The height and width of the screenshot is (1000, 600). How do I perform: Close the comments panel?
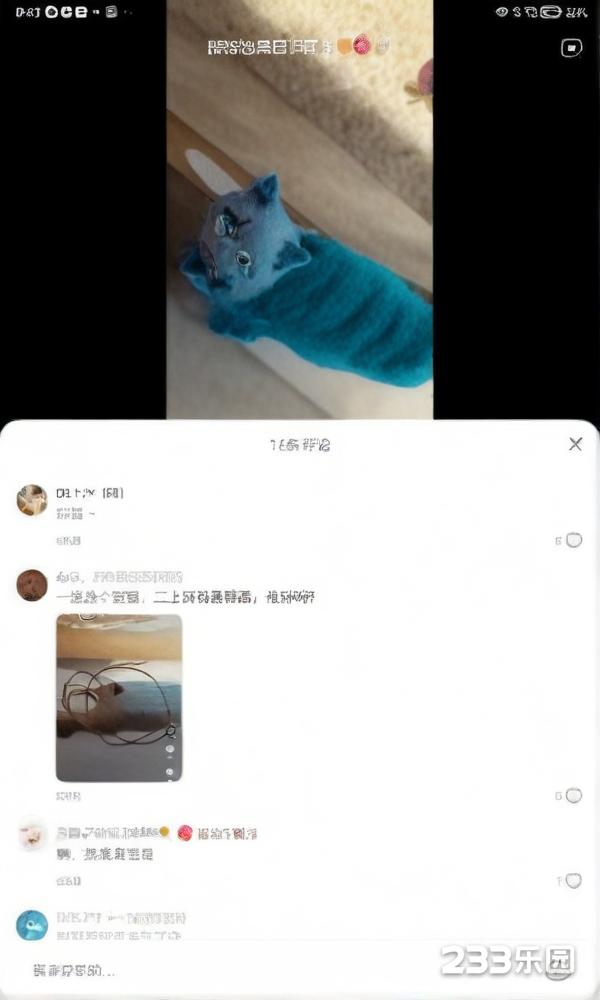(575, 444)
